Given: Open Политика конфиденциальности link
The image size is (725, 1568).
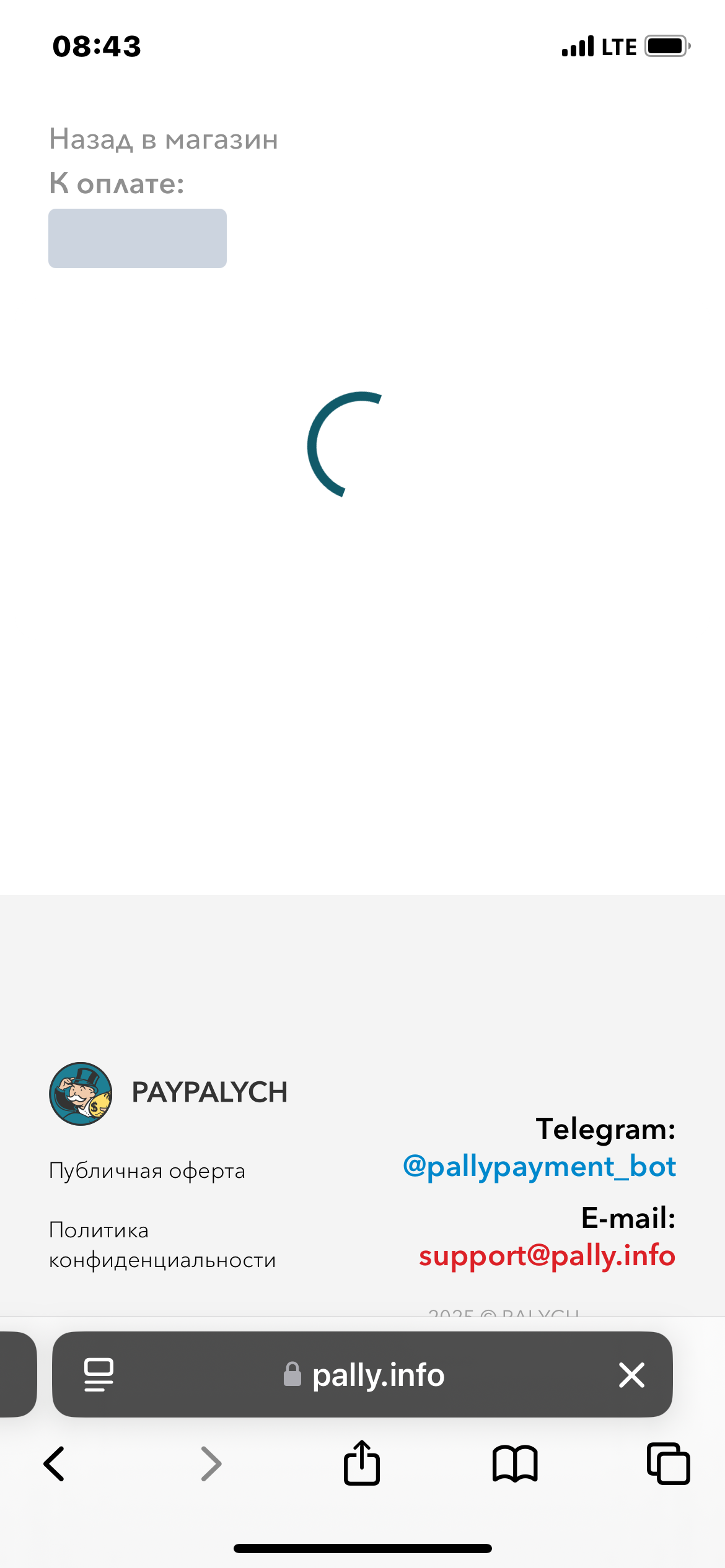Looking at the screenshot, I should click(x=162, y=1245).
